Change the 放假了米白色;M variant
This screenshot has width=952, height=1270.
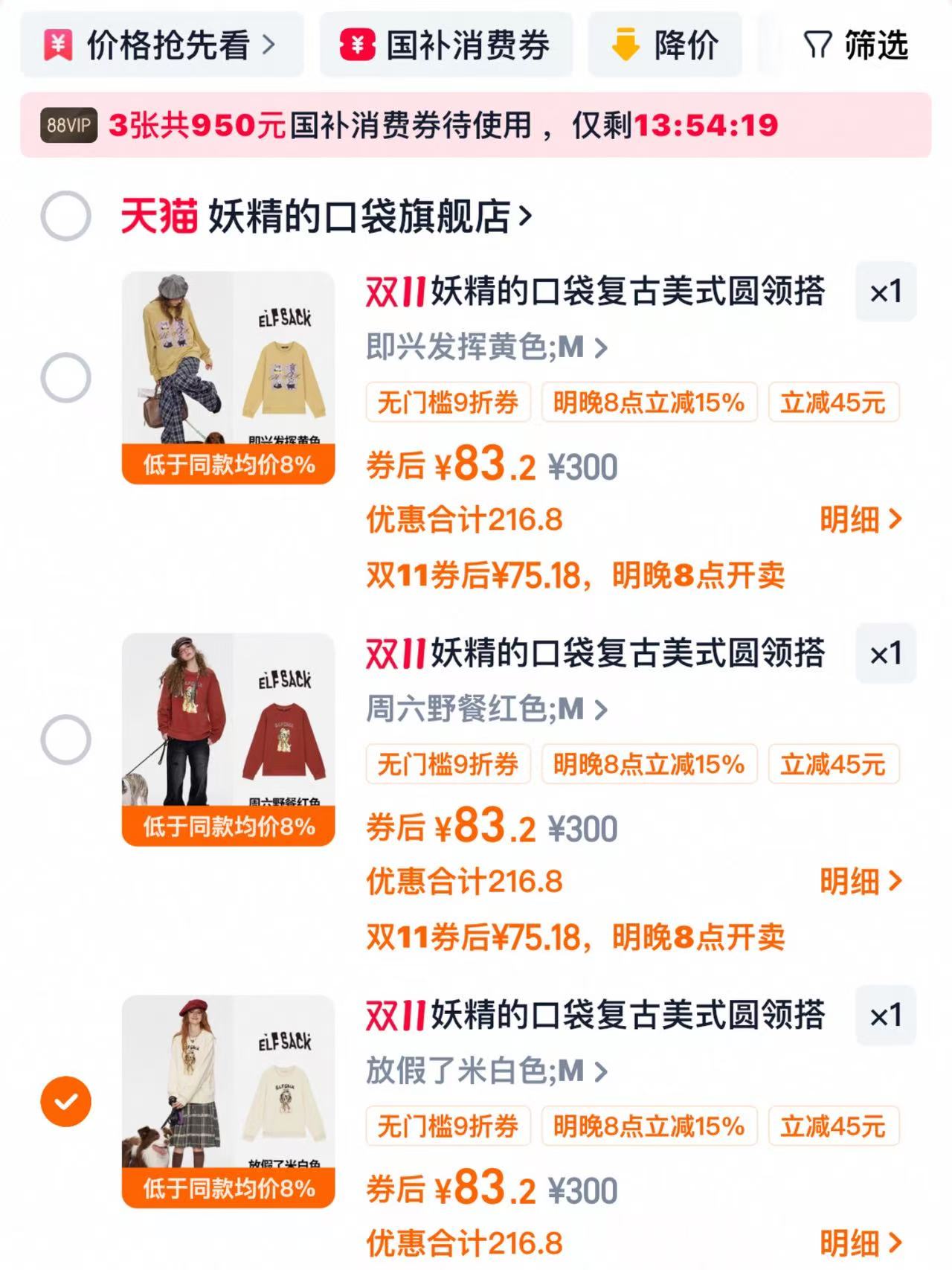(487, 1071)
